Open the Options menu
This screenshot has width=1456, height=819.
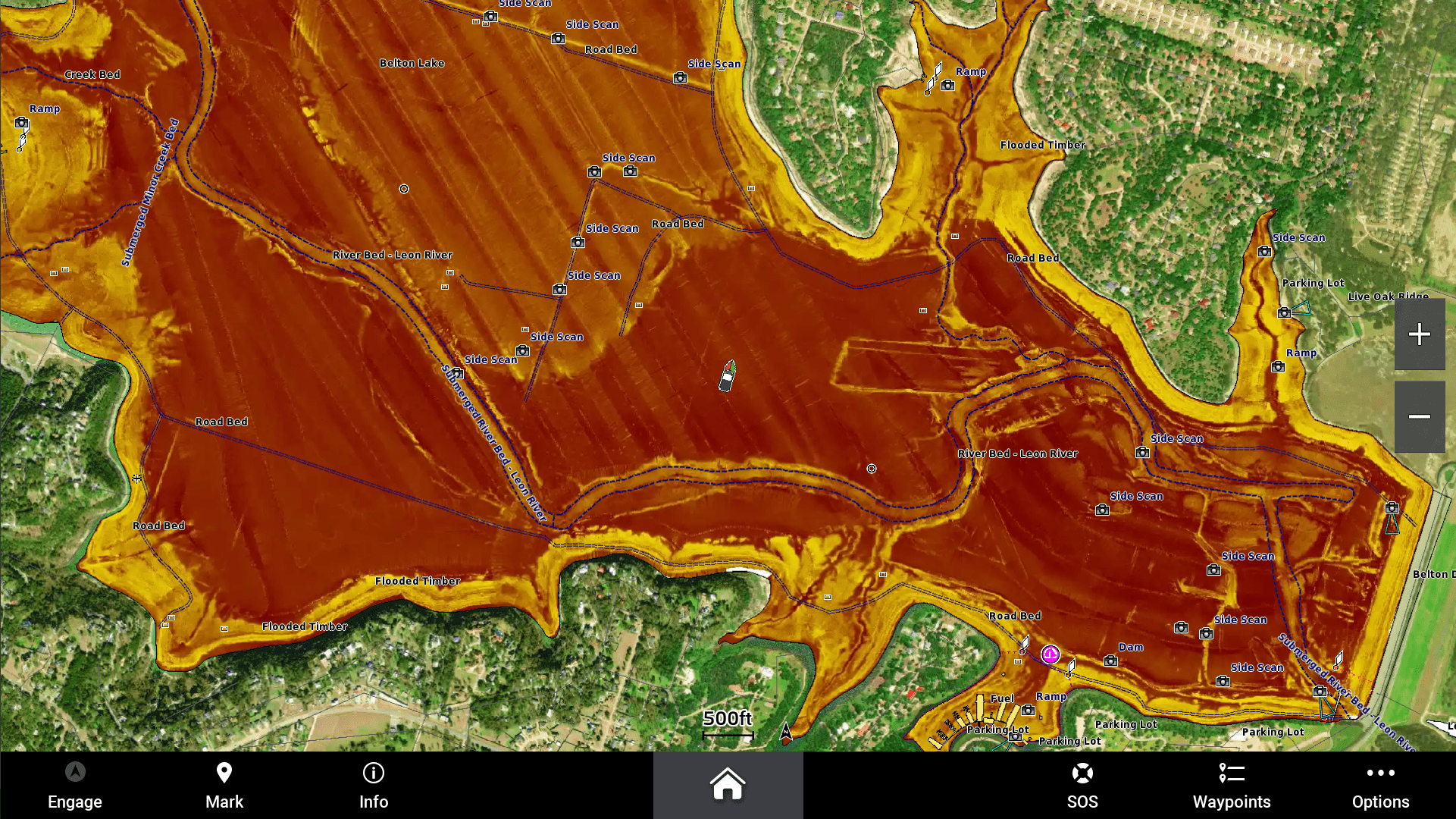1380,786
